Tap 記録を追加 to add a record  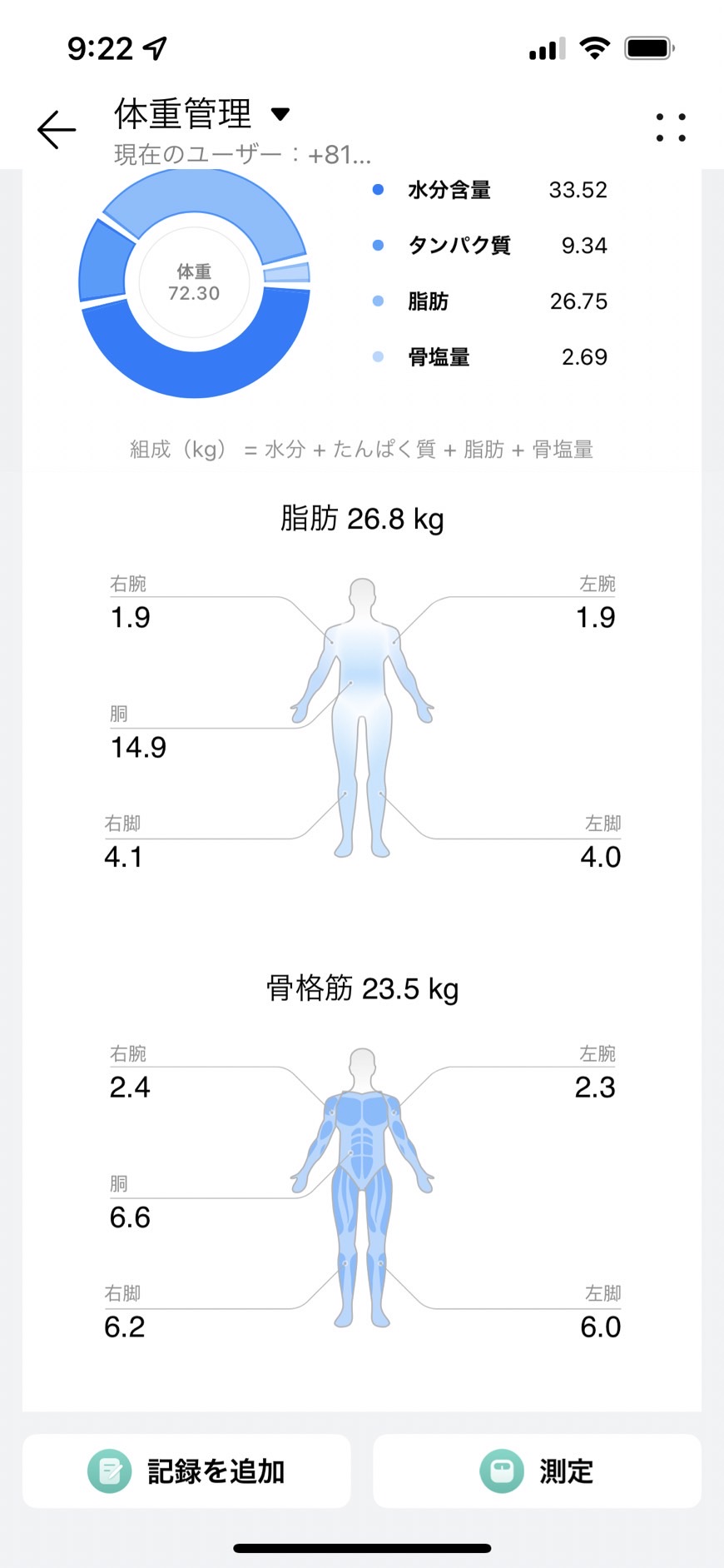coord(186,1471)
